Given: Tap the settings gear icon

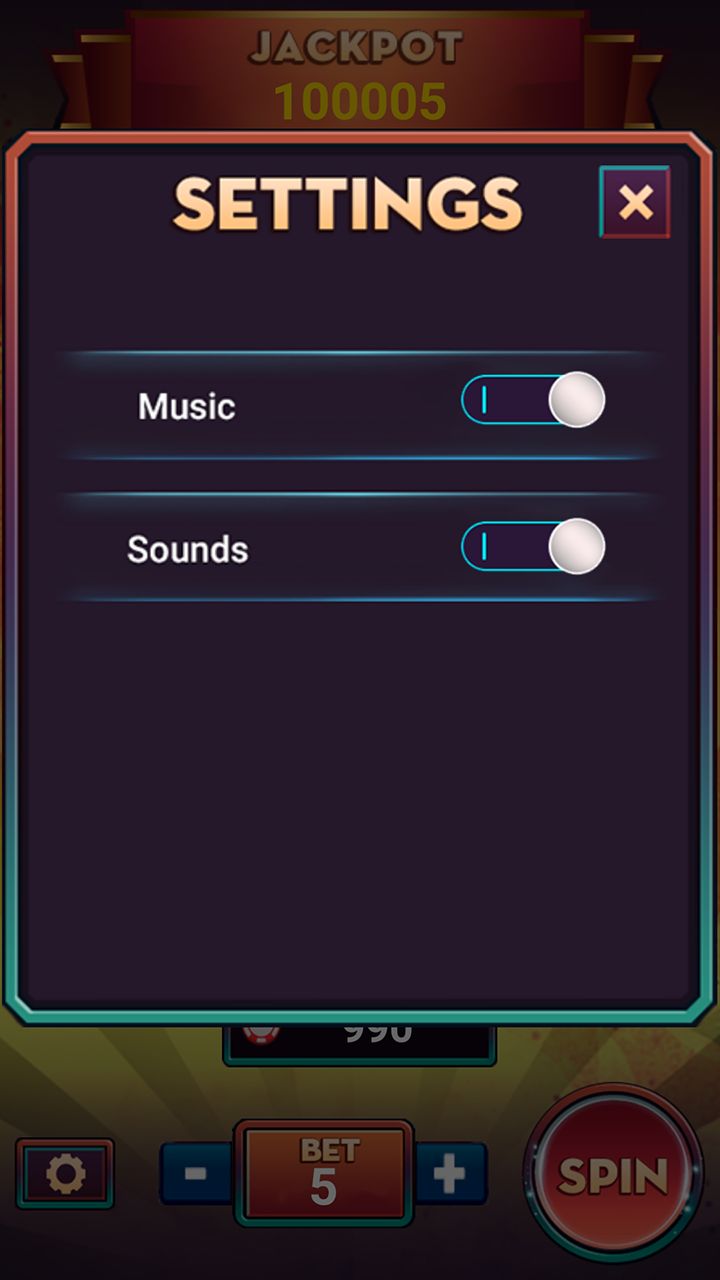Looking at the screenshot, I should point(65,1173).
